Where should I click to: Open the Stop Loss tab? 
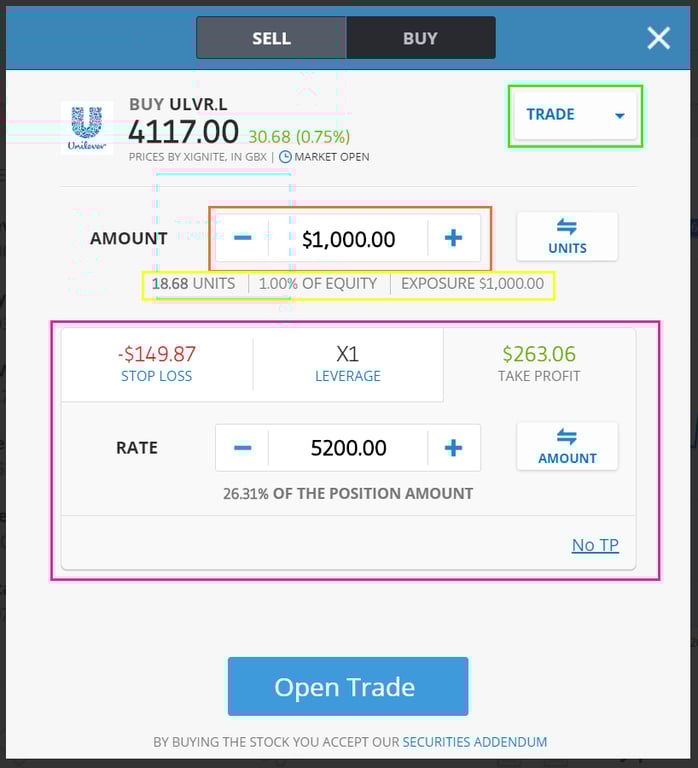pos(156,364)
